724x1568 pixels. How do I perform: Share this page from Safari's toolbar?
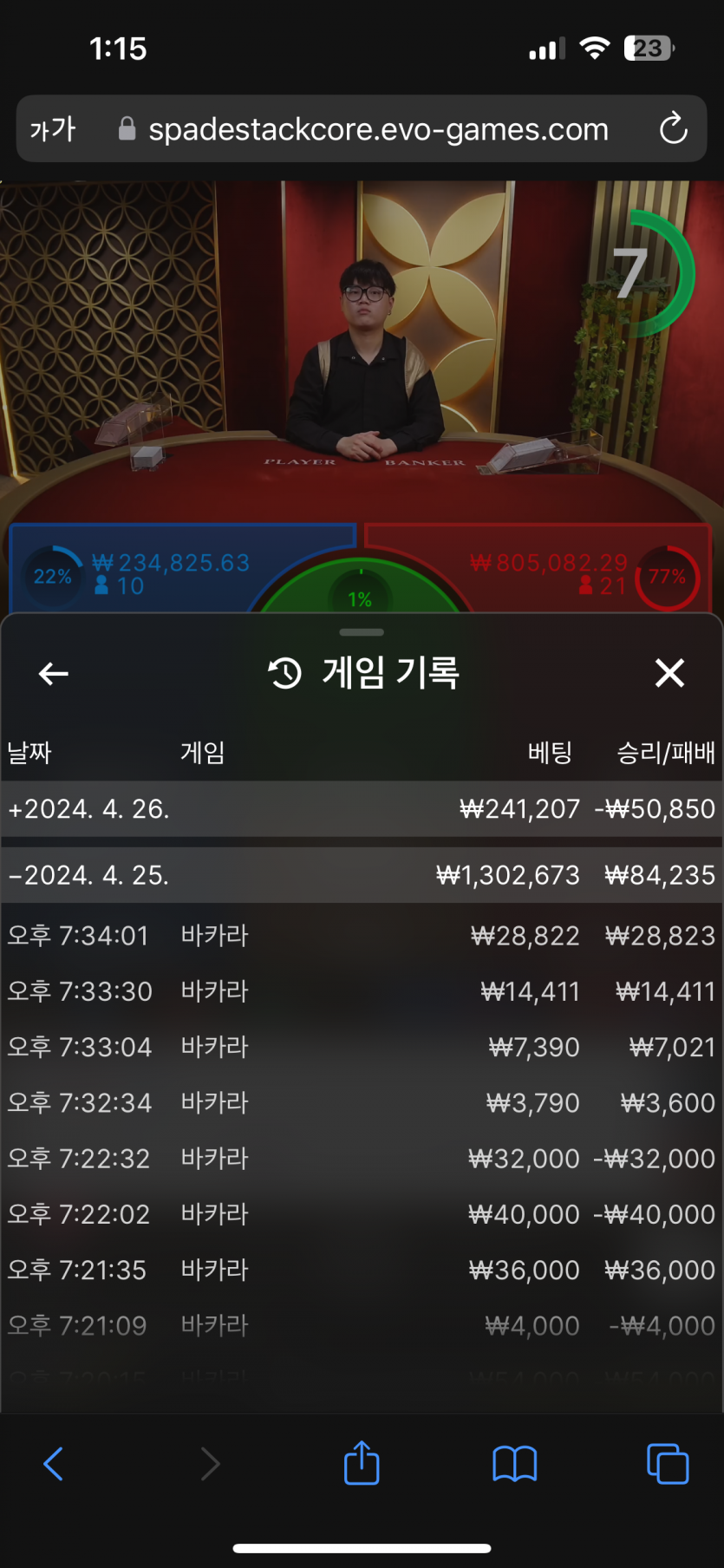tap(362, 1464)
